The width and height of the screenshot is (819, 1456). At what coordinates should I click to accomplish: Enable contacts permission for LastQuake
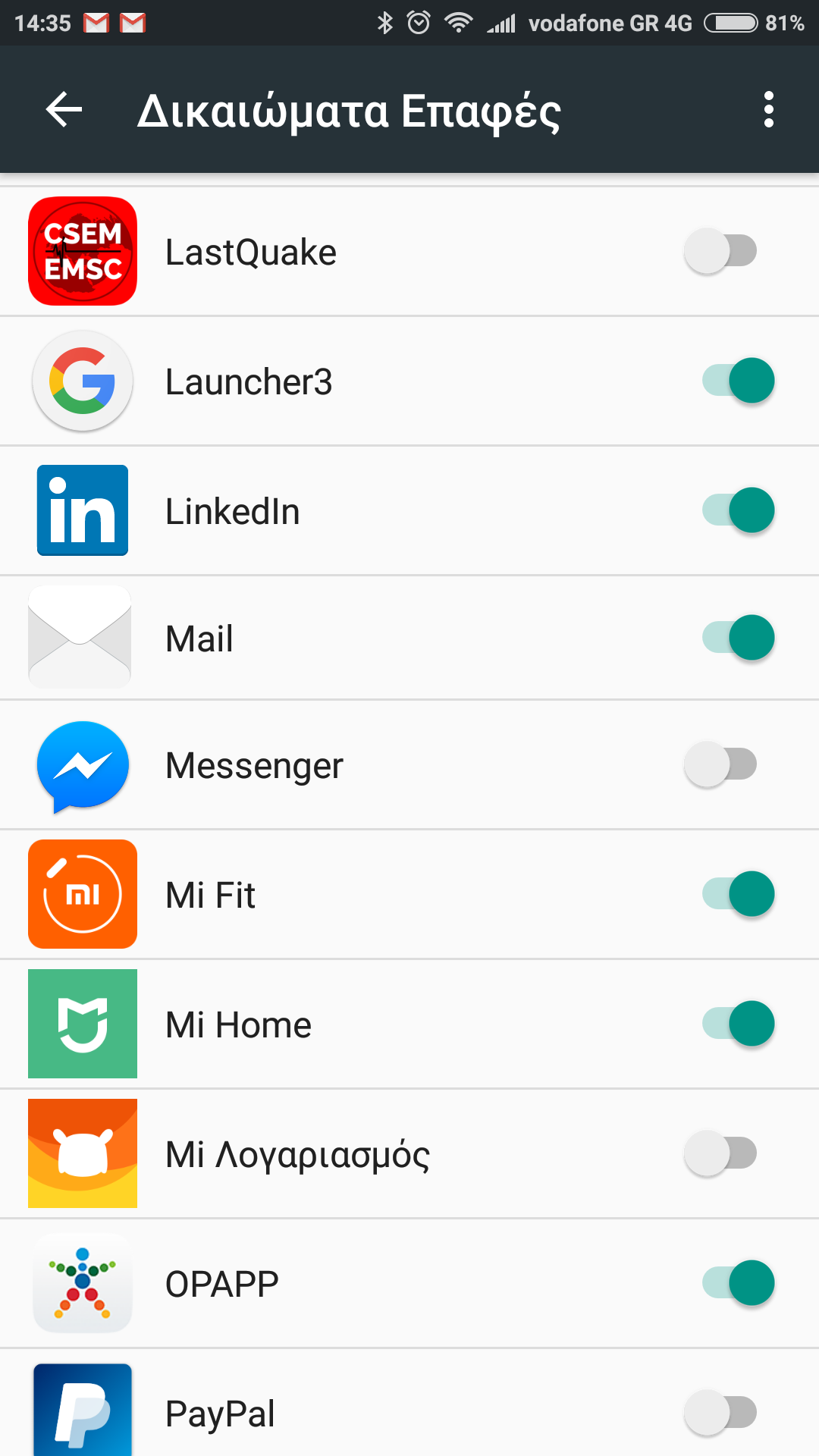pos(721,251)
